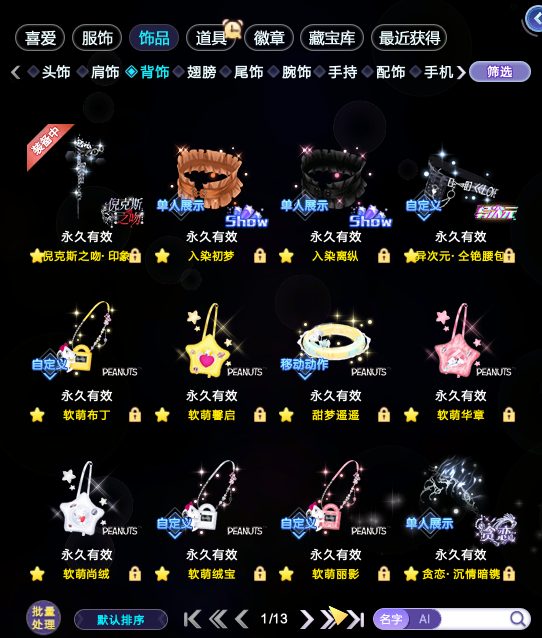Switch to the 服饰 tab
Screen dimensions: 542x638
pyautogui.click(x=97, y=38)
